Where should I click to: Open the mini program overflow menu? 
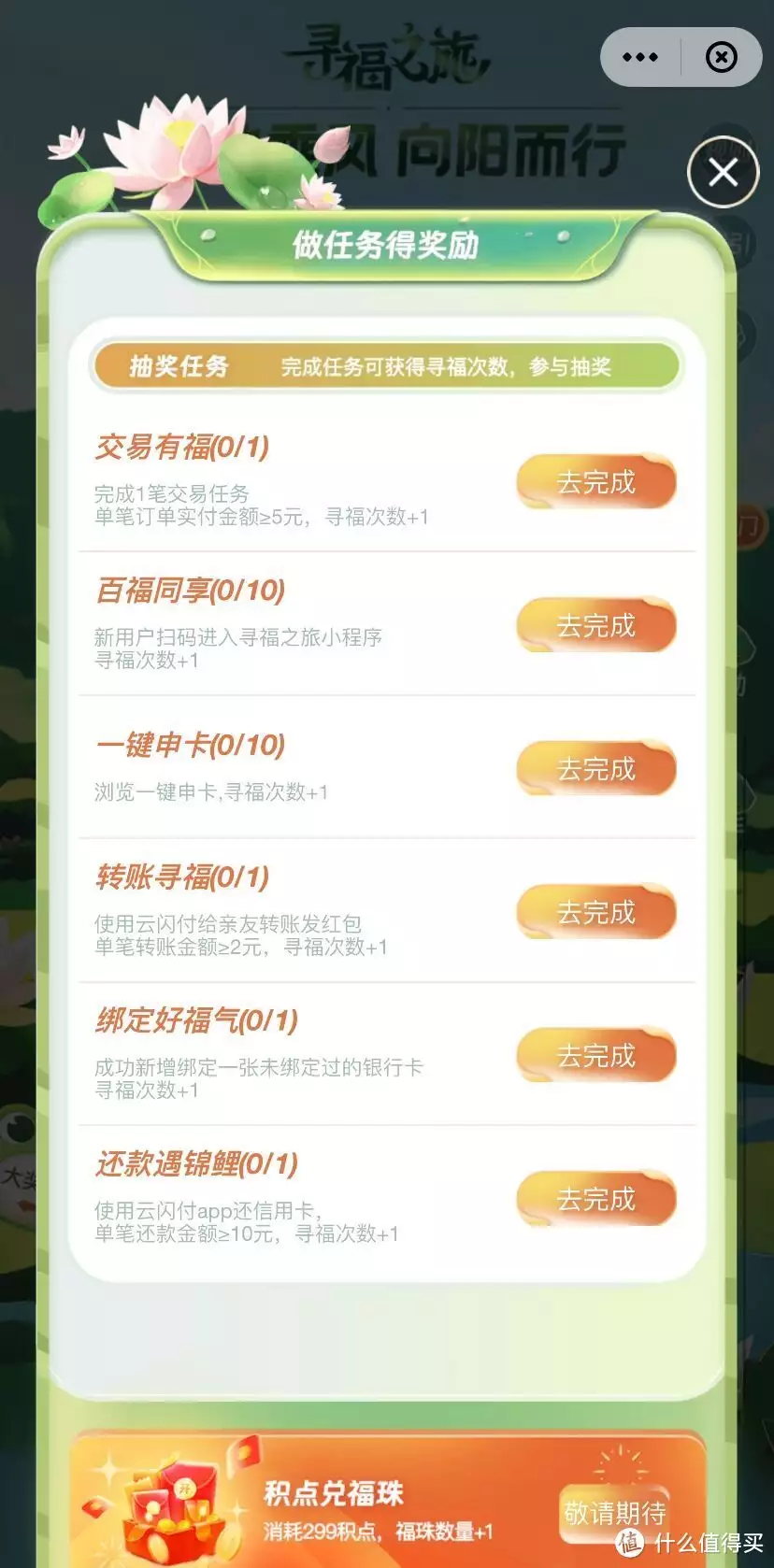pyautogui.click(x=640, y=57)
